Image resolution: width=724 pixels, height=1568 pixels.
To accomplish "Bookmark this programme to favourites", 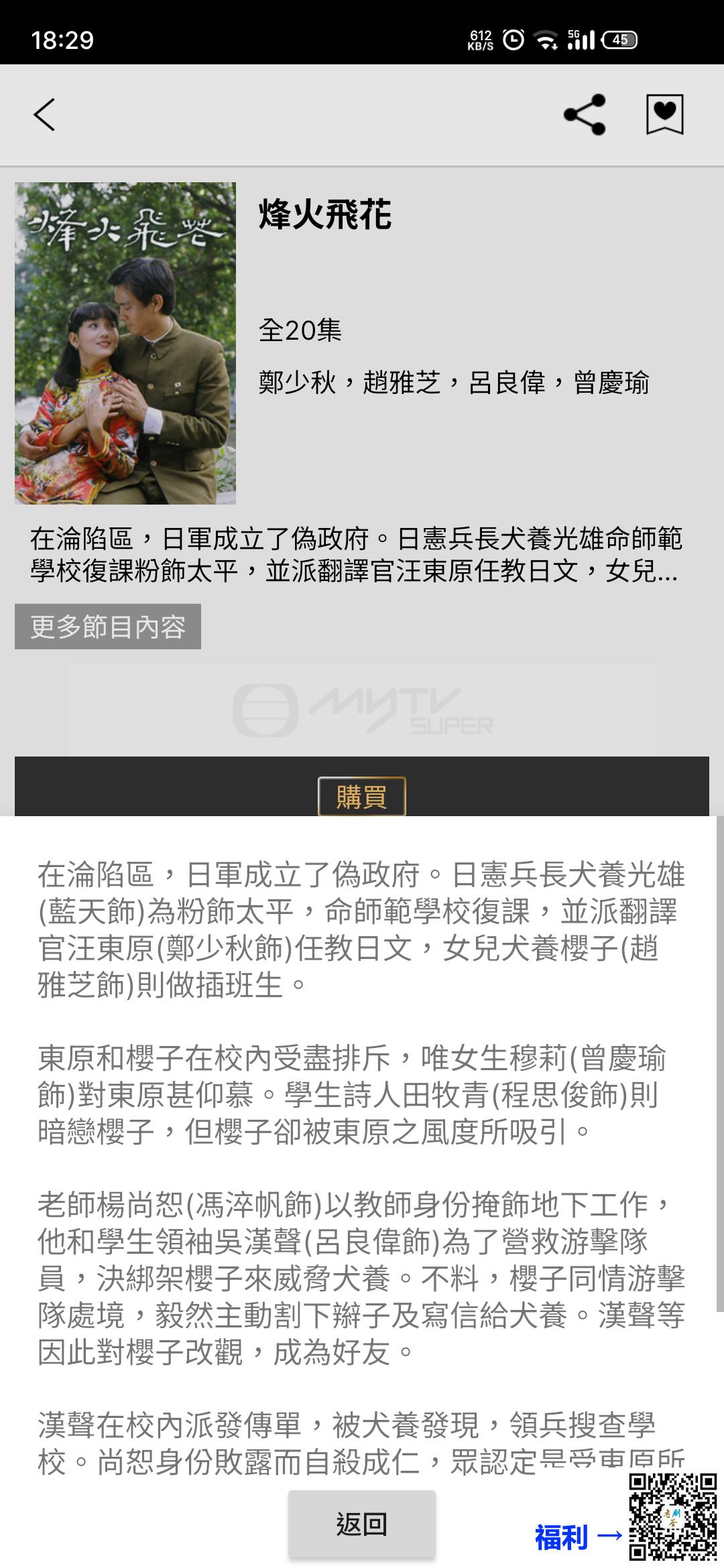I will pos(664,115).
